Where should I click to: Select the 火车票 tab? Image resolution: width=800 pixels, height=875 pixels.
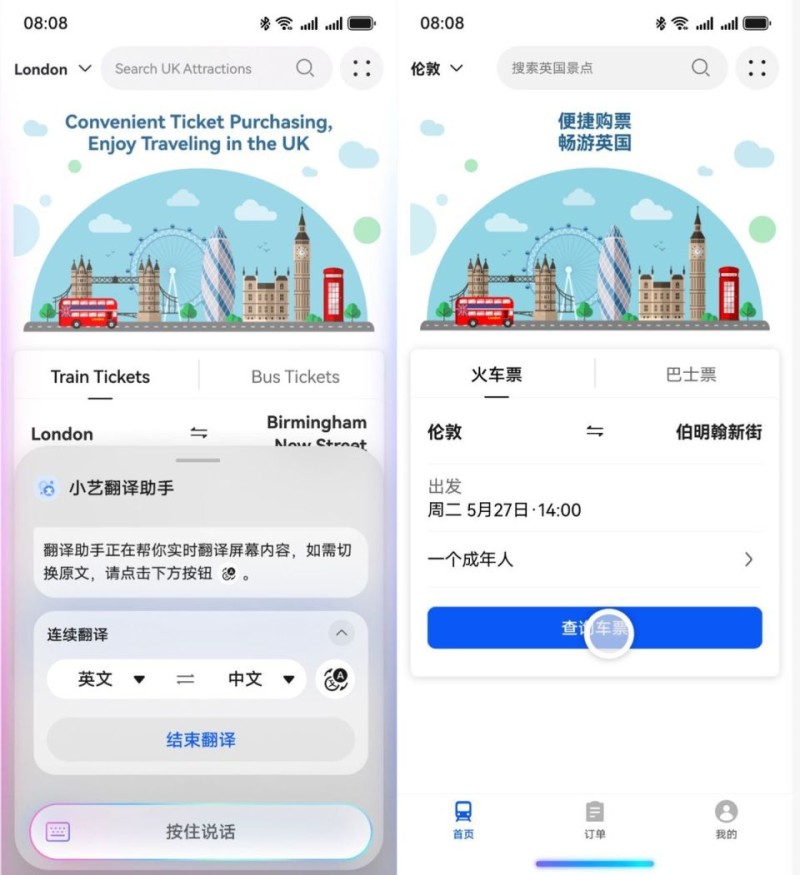point(497,375)
